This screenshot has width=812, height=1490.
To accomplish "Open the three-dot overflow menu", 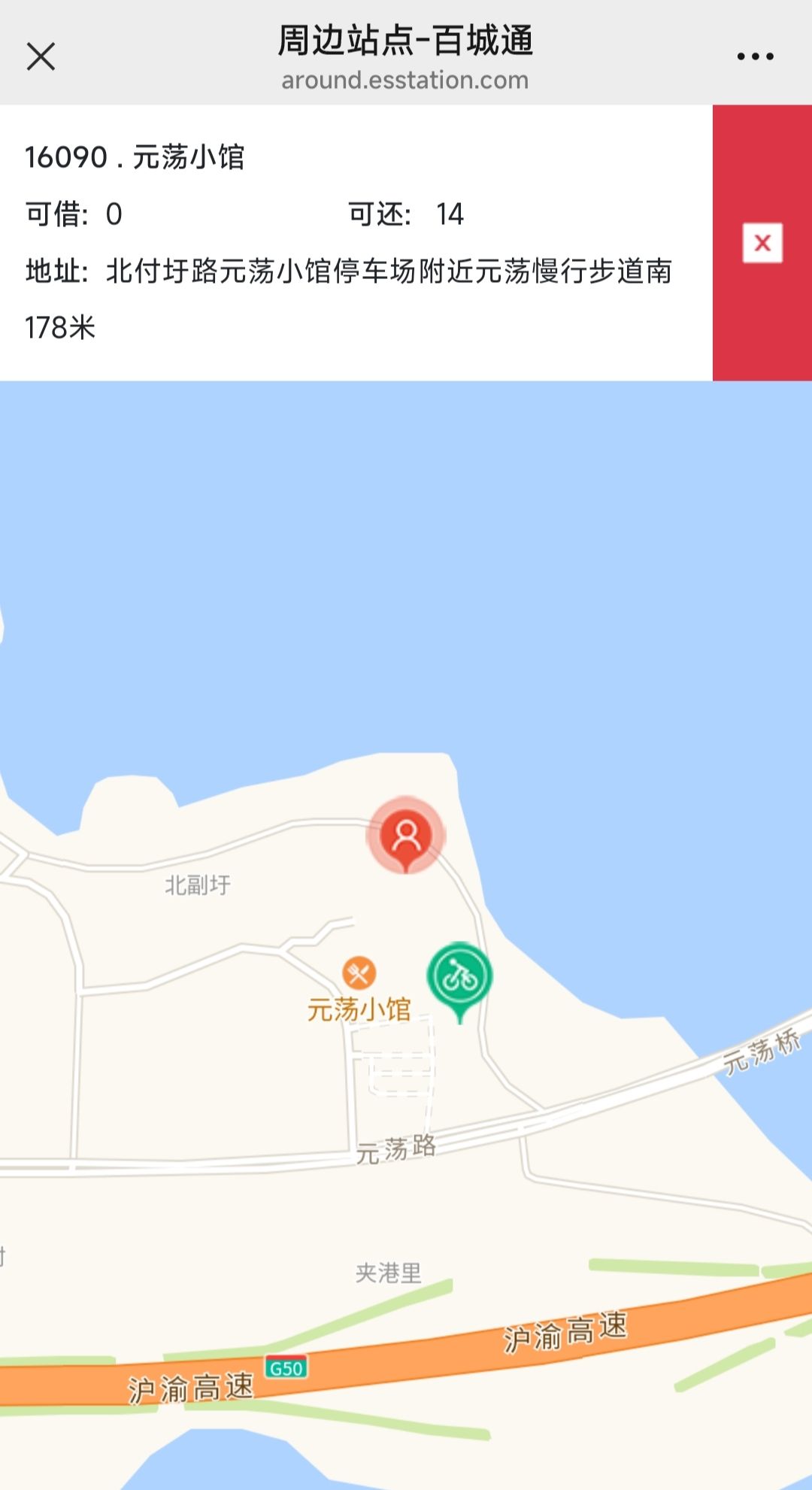I will (755, 56).
